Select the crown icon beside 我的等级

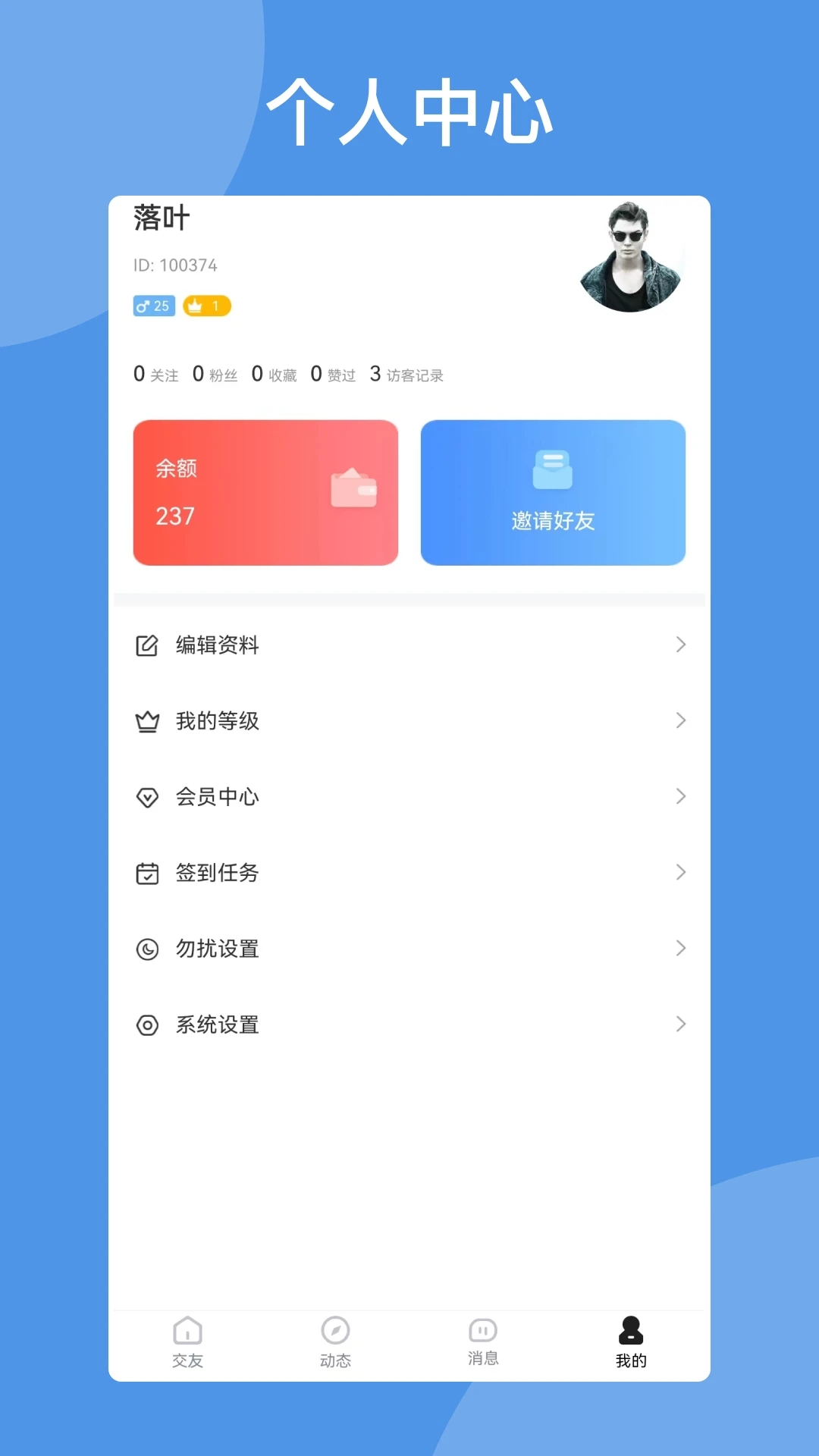[x=147, y=720]
